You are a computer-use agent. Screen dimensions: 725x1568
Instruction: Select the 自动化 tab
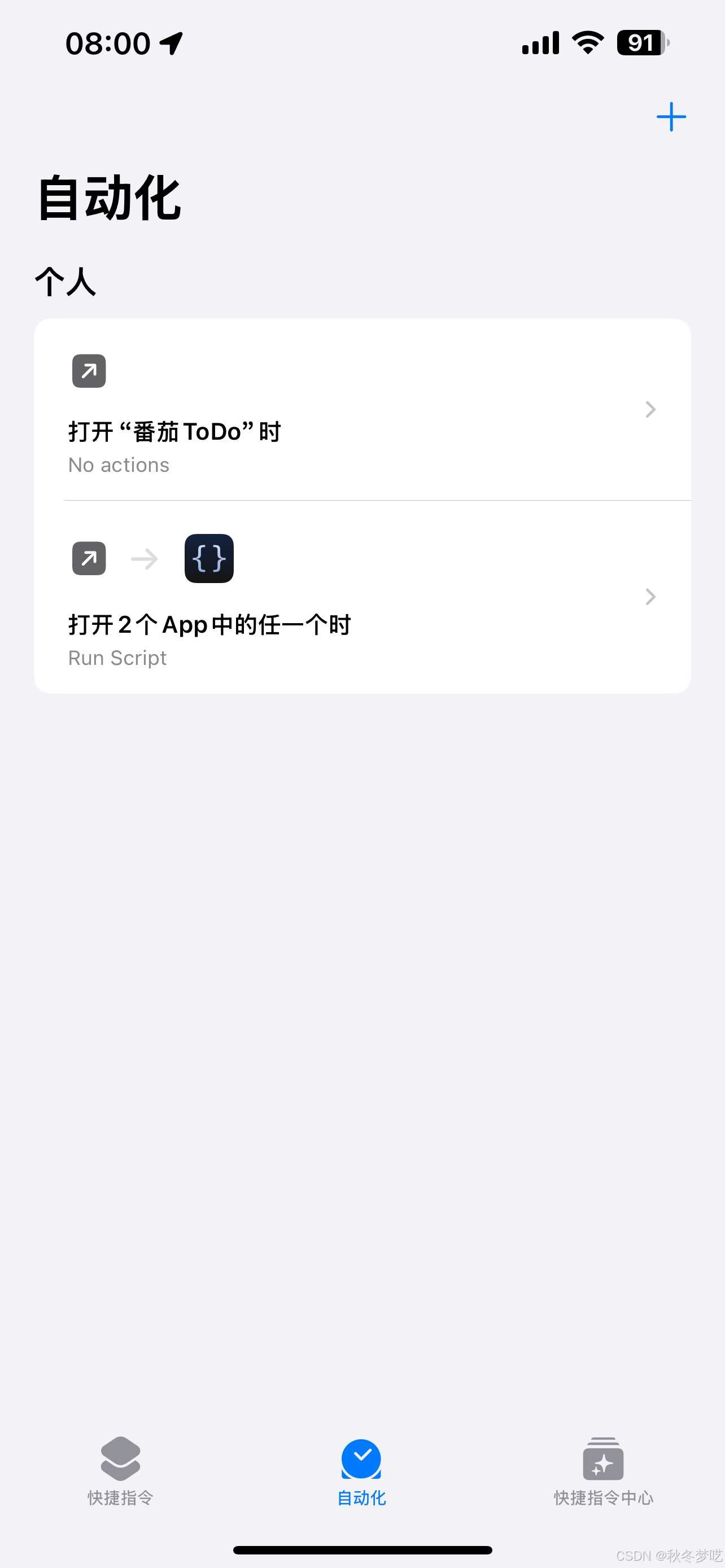[x=361, y=1470]
